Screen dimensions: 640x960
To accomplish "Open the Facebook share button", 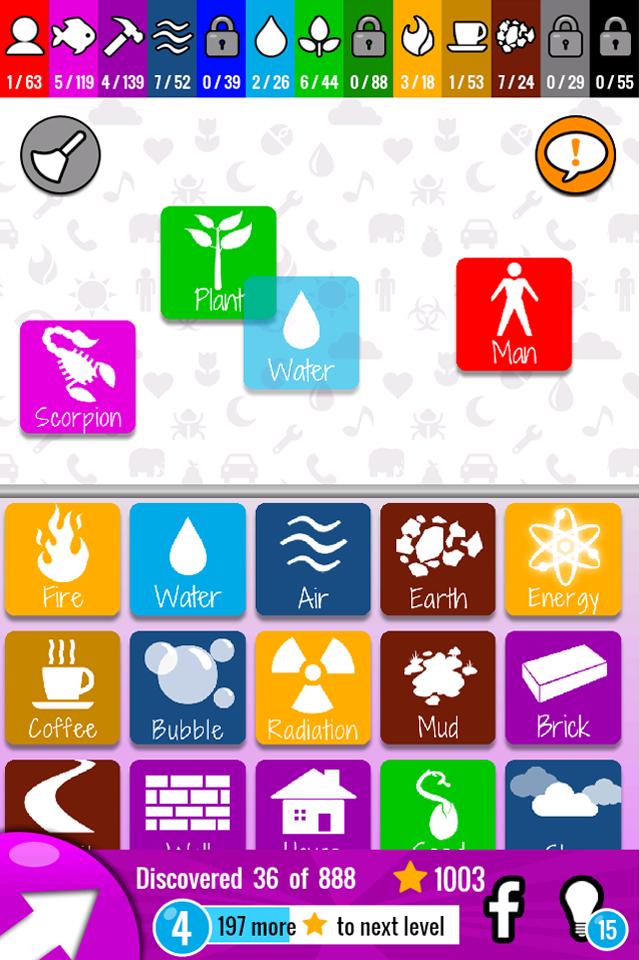I will [505, 906].
